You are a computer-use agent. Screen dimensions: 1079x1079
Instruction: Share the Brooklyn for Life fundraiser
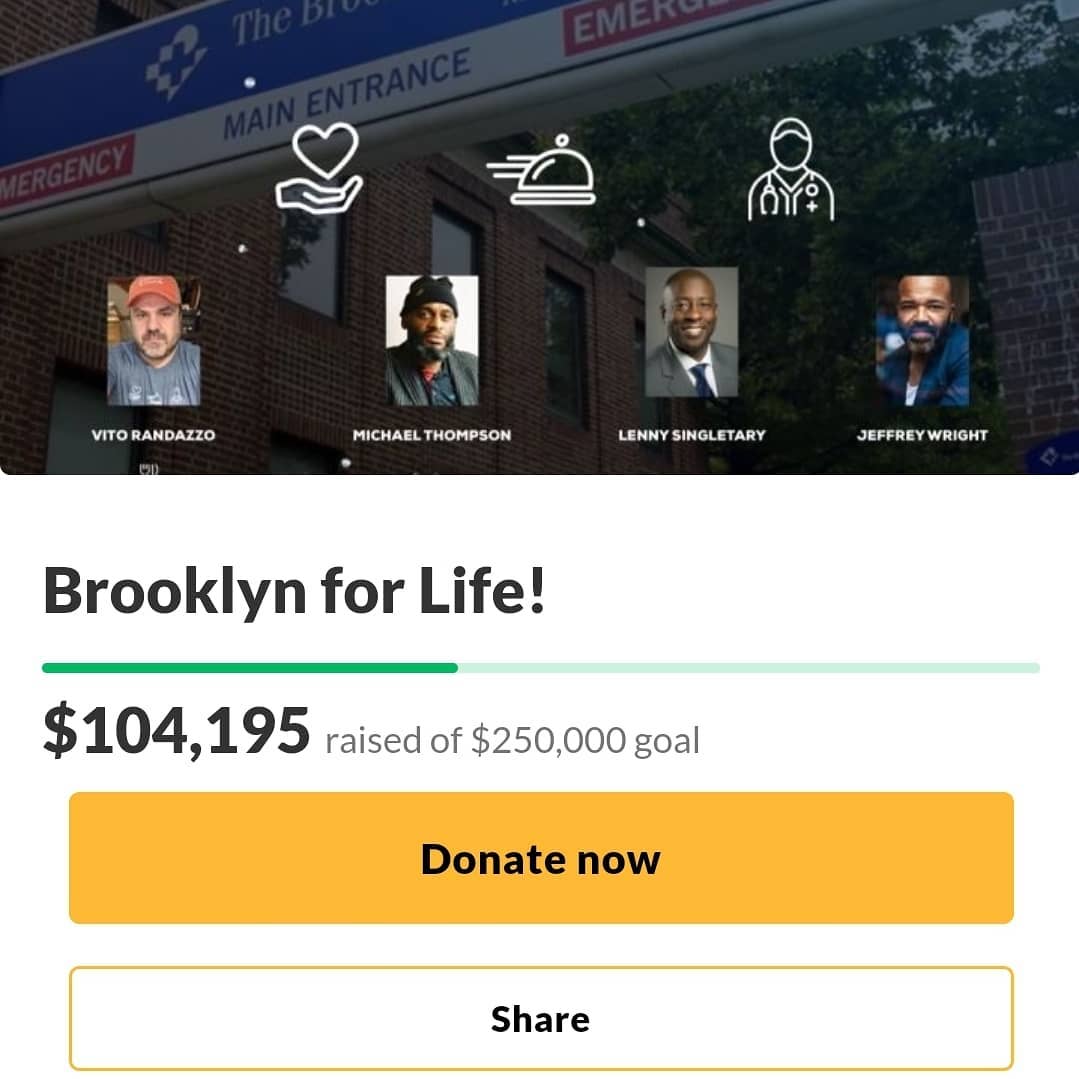pos(540,1018)
